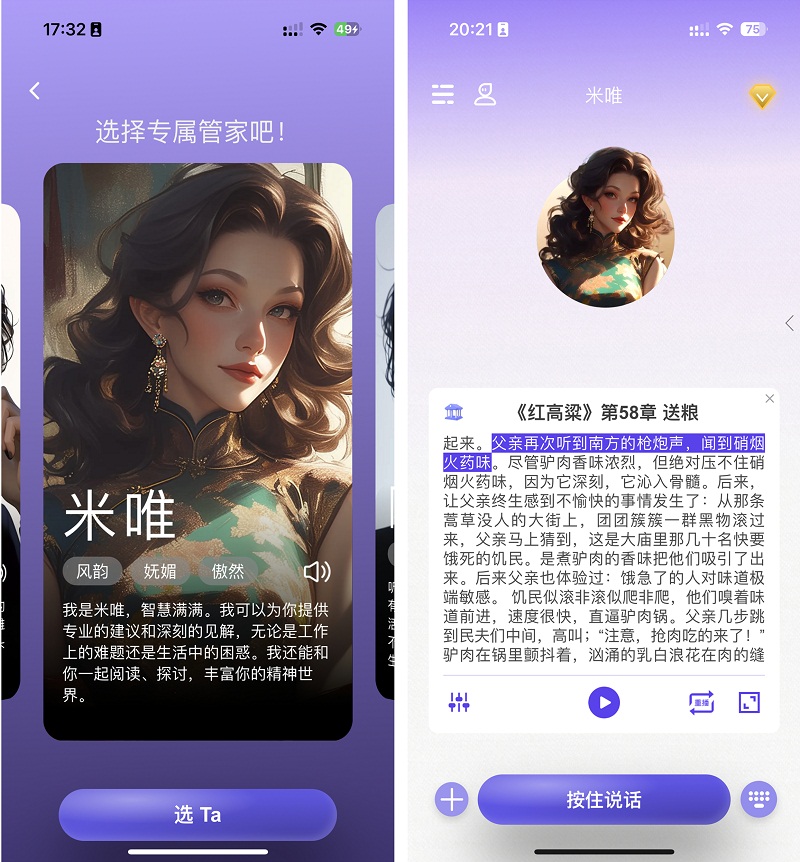Toggle the repeat reading icon
The width and height of the screenshot is (800, 862).
(x=701, y=703)
